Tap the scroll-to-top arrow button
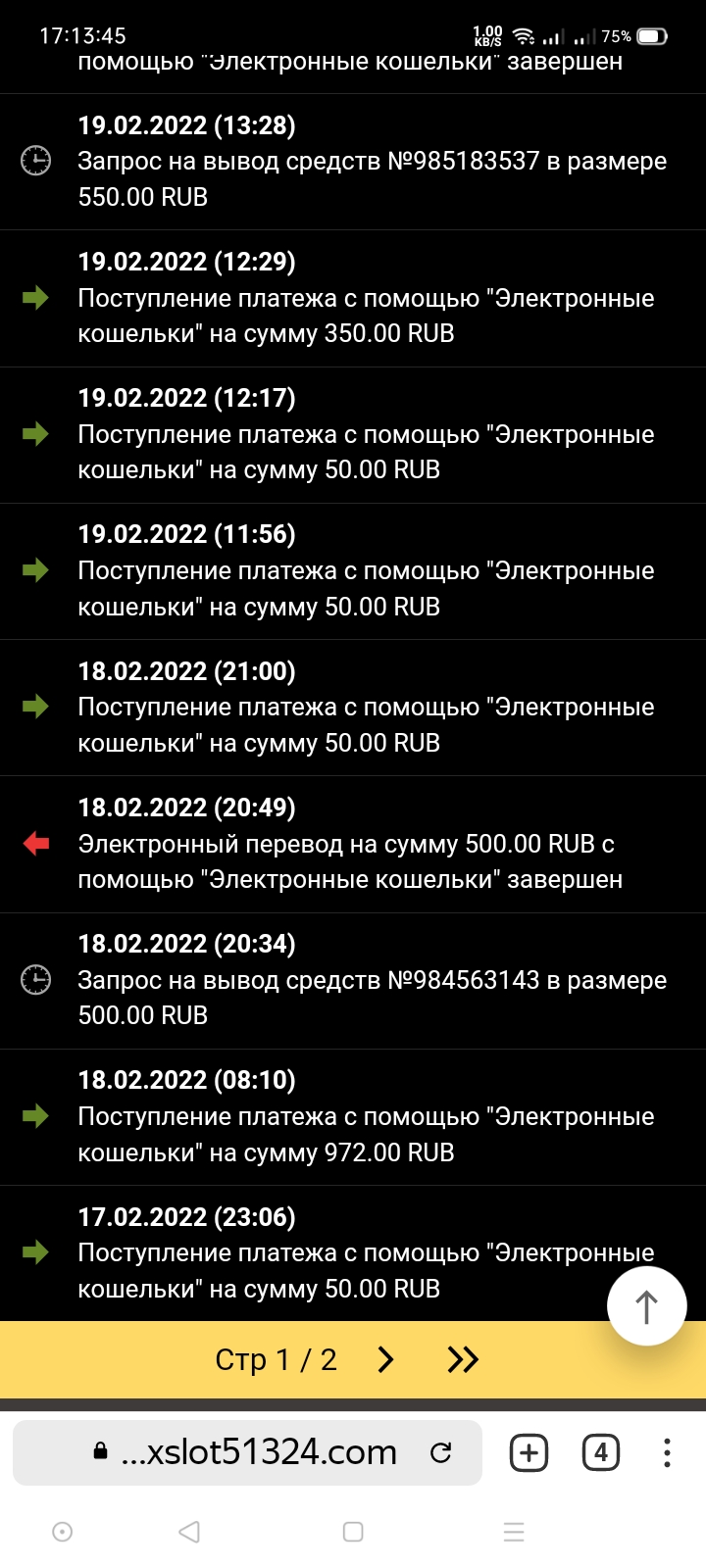 [646, 1306]
